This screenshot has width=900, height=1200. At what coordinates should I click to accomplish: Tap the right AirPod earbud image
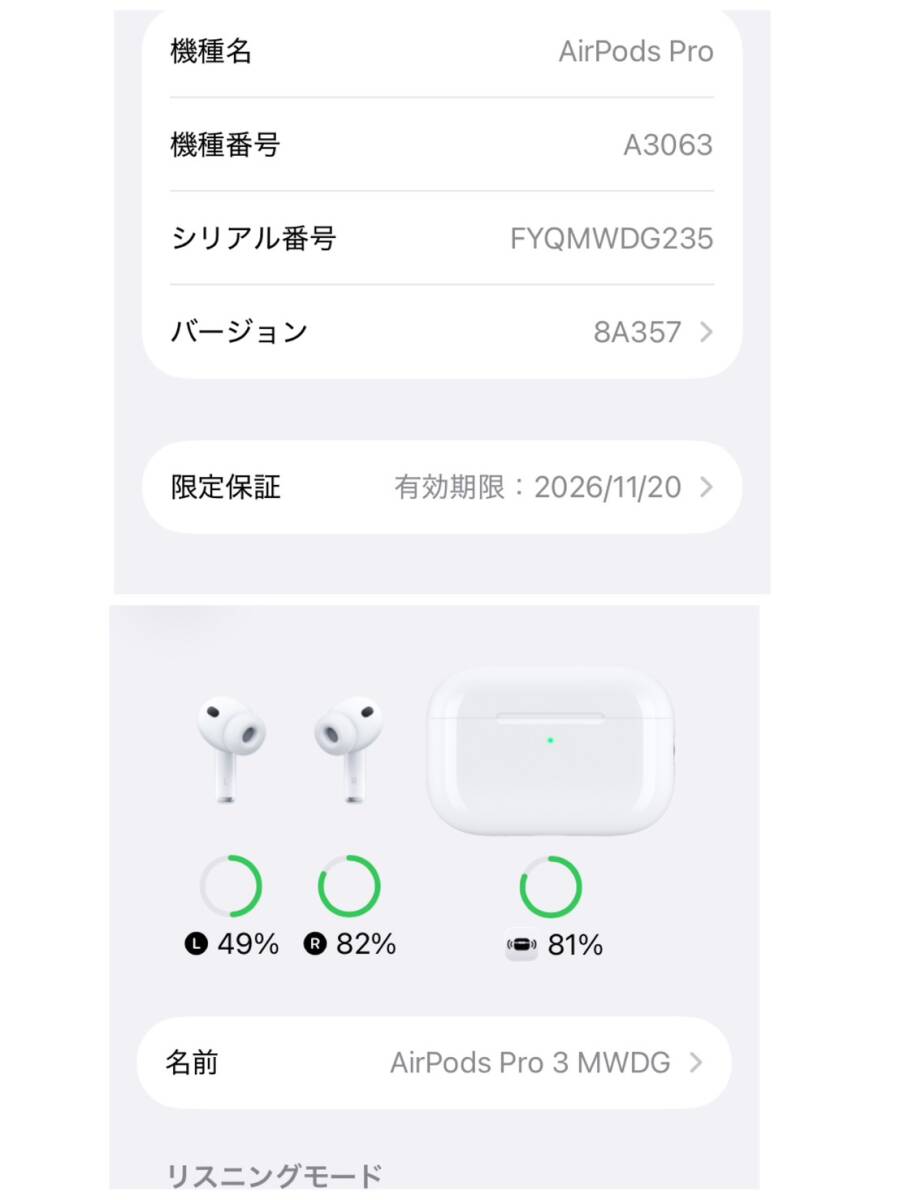(x=350, y=745)
